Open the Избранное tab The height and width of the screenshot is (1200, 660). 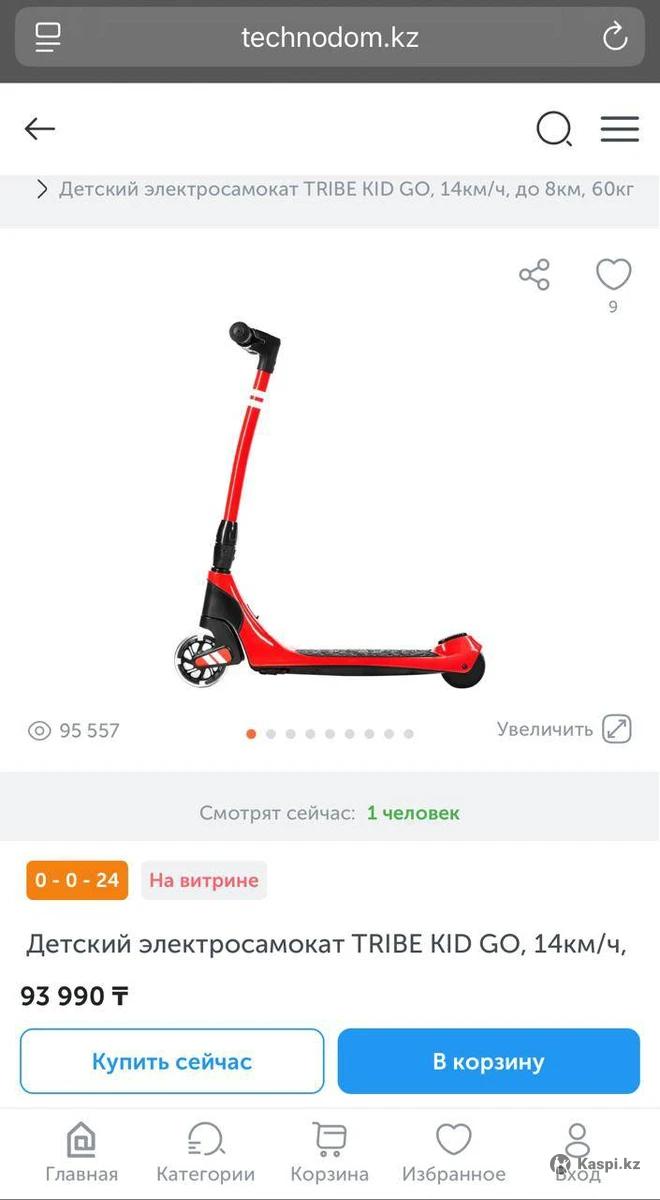click(453, 1152)
